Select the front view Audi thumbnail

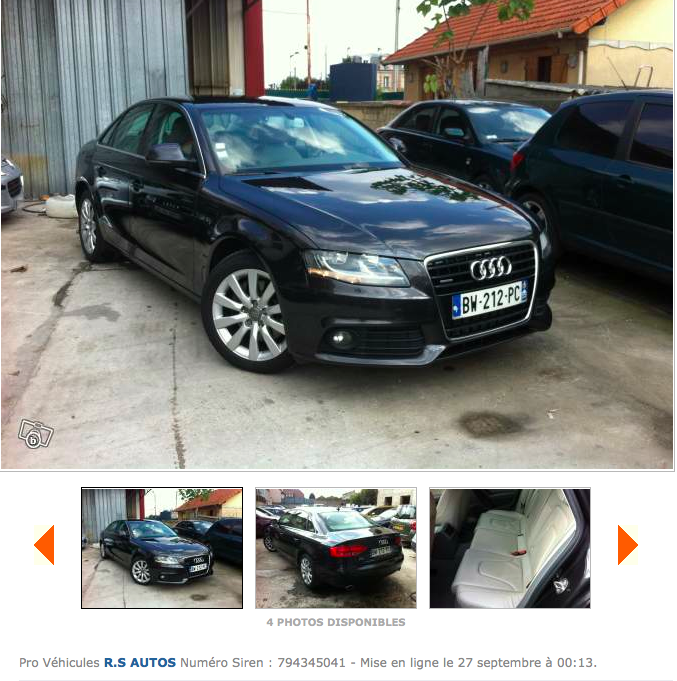click(162, 548)
